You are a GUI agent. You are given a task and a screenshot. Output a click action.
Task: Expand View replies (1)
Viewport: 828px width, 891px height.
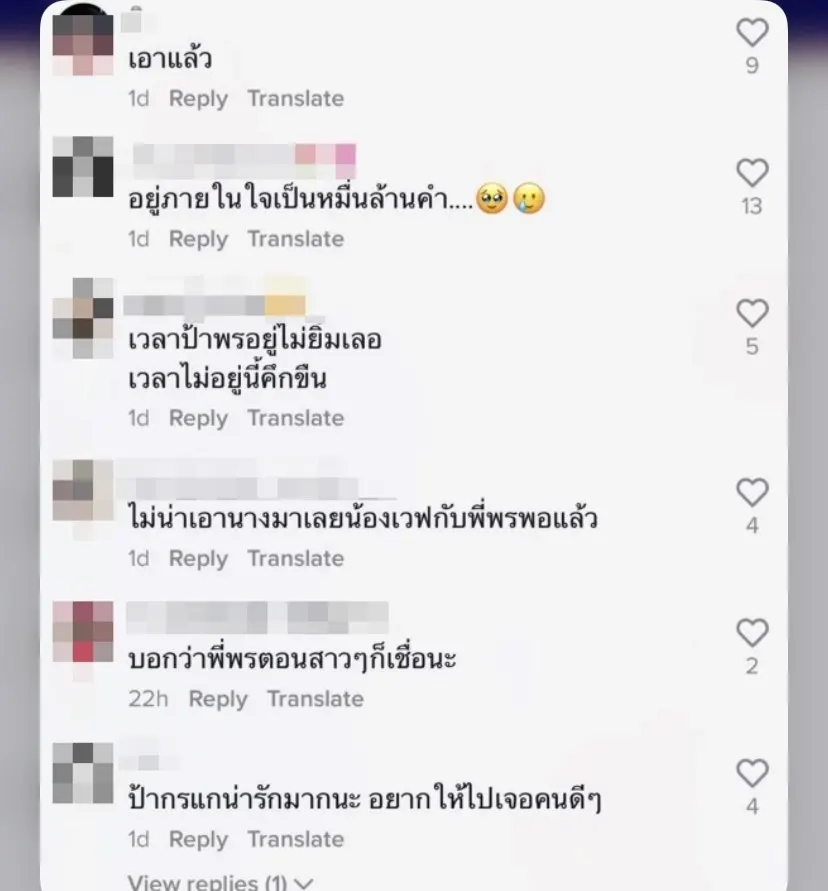[x=220, y=882]
